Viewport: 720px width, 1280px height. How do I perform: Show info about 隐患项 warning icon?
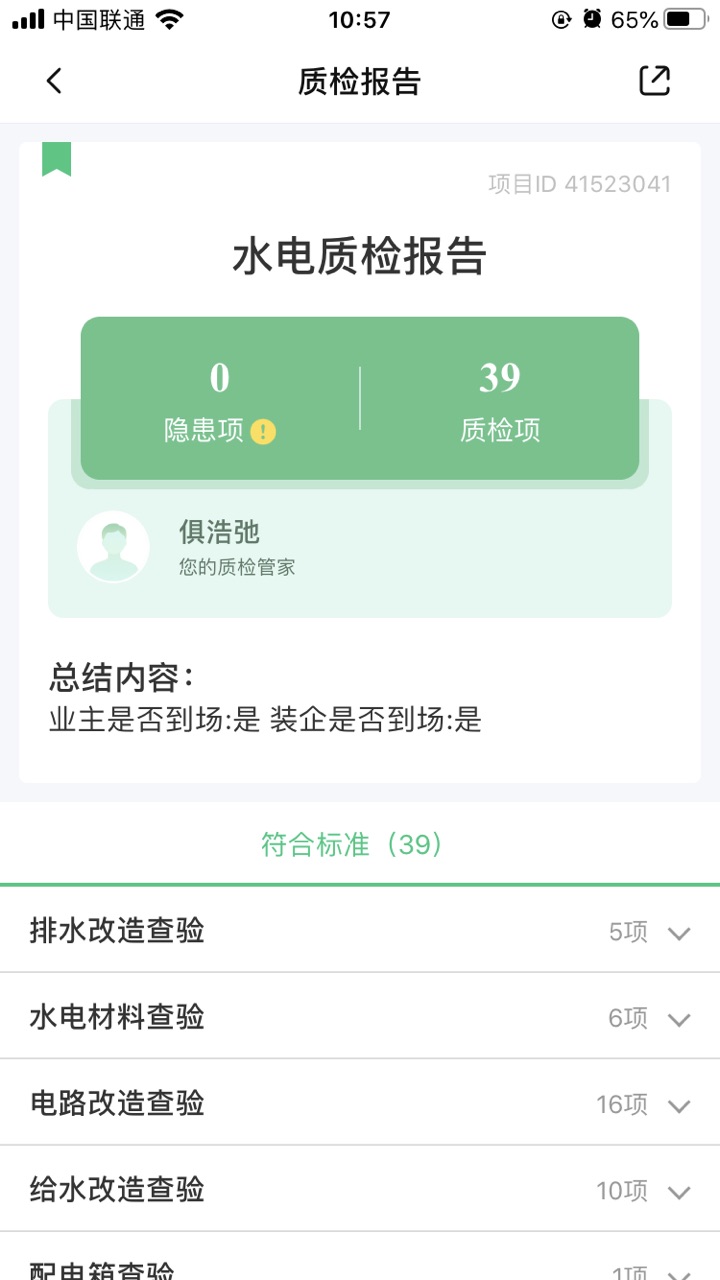pyautogui.click(x=263, y=432)
